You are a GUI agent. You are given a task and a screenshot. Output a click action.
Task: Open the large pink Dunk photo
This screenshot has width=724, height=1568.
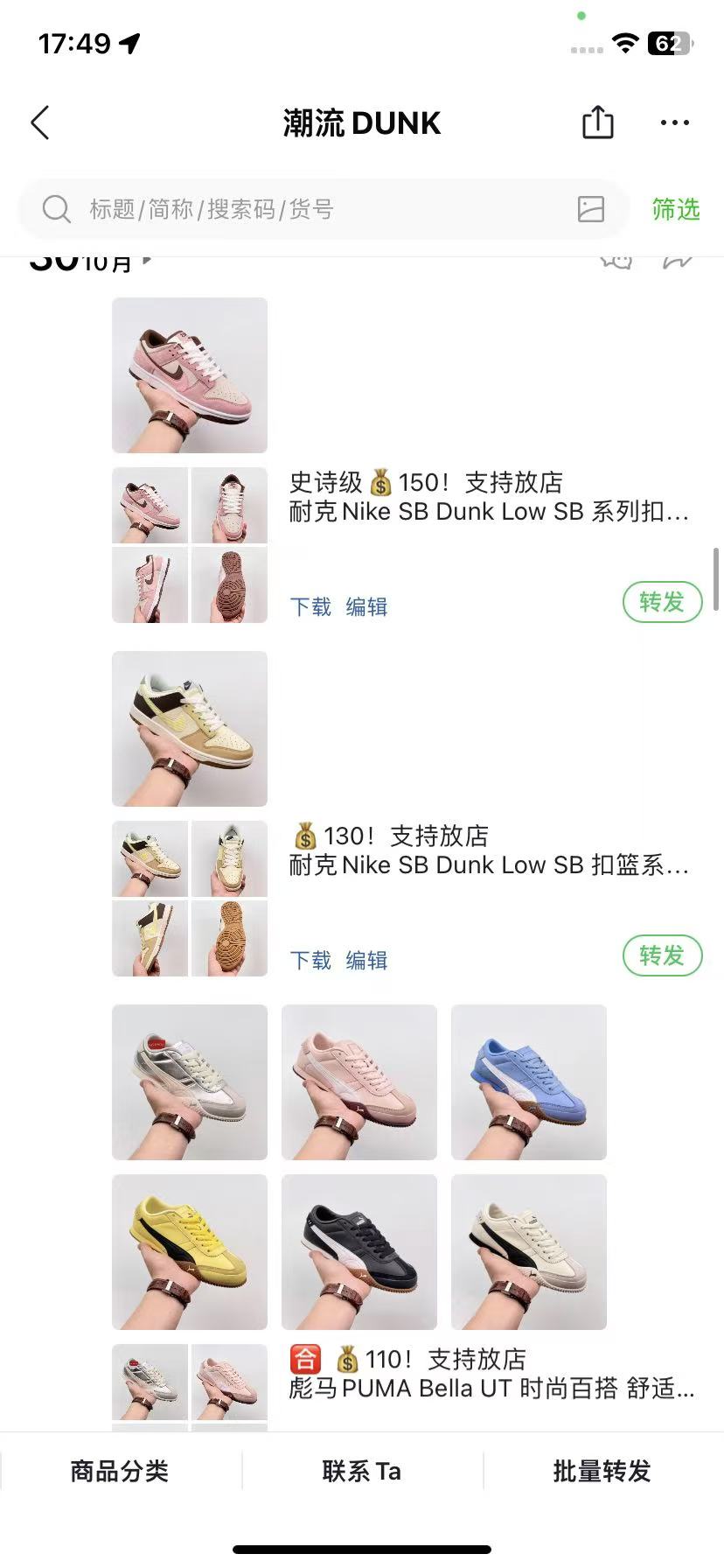click(190, 375)
